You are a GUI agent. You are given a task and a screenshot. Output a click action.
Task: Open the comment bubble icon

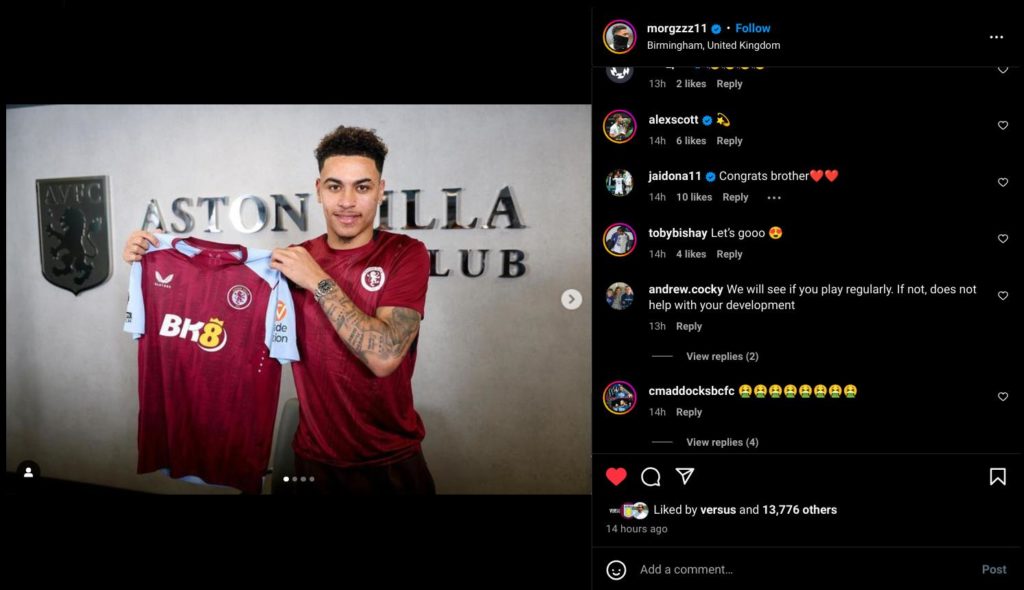[x=651, y=476]
